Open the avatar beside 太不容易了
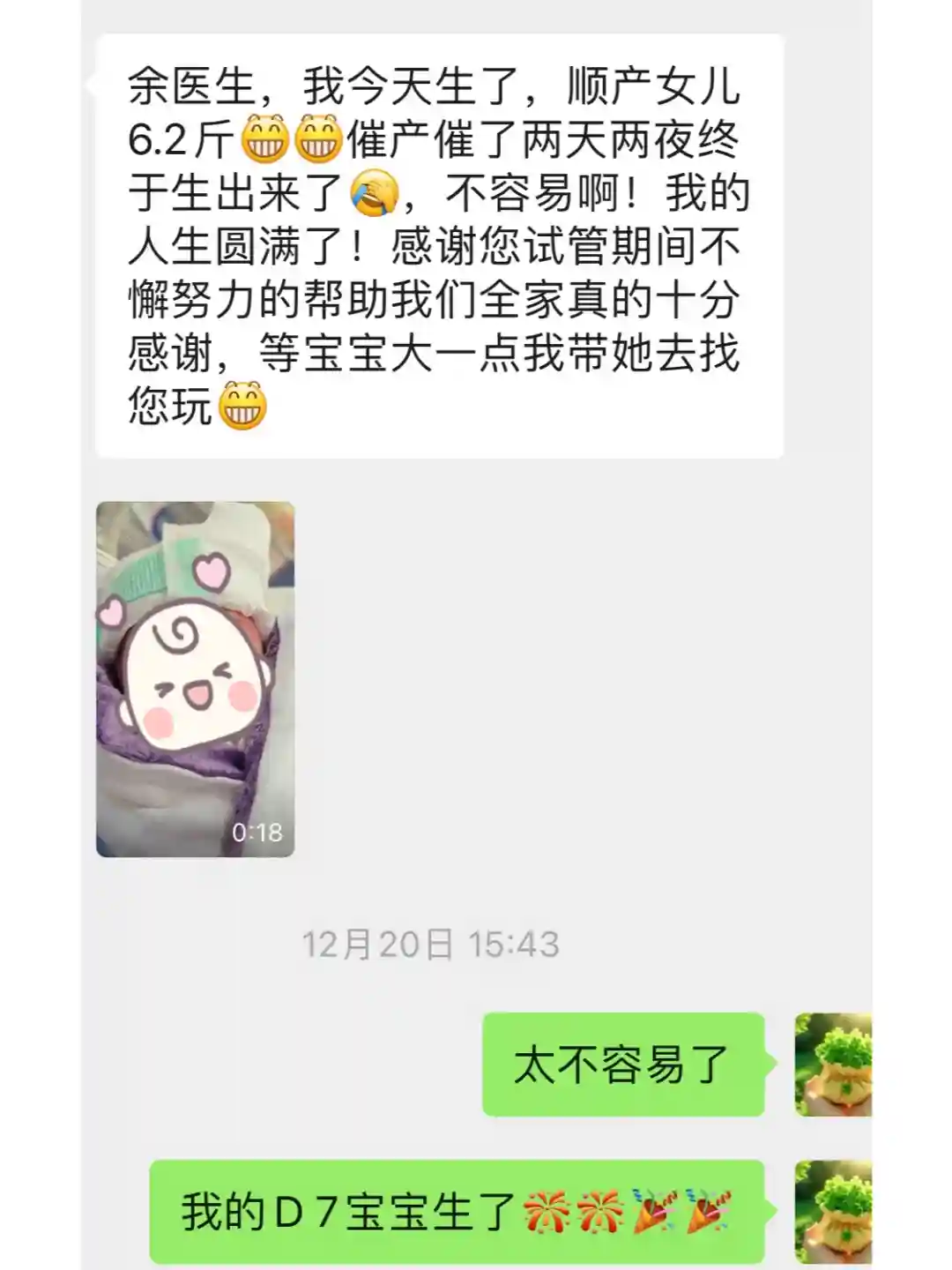This screenshot has height=1270, width=952. (x=833, y=1065)
